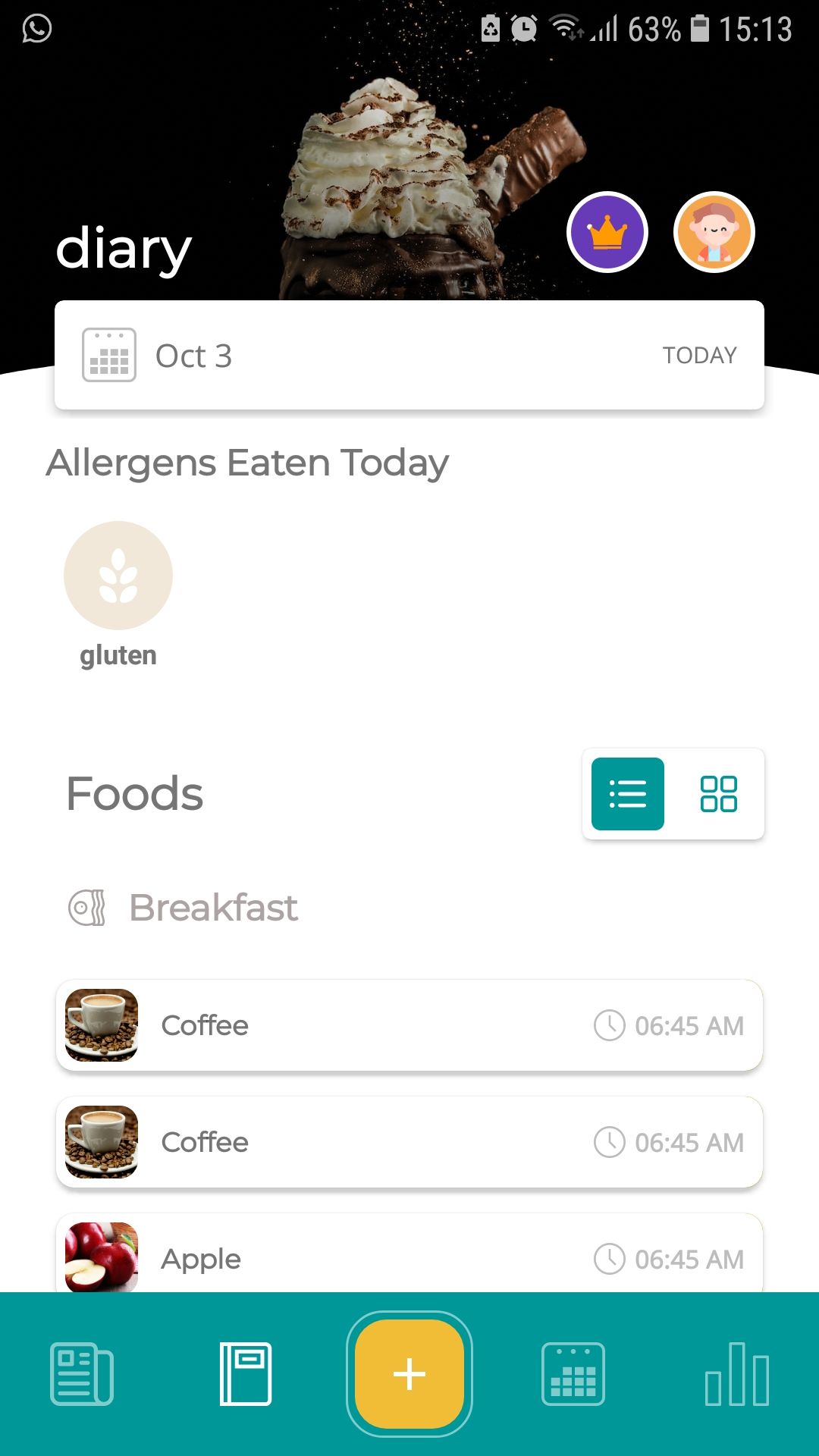The height and width of the screenshot is (1456, 819).
Task: Open the Apple food entry
Action: coord(409,1256)
